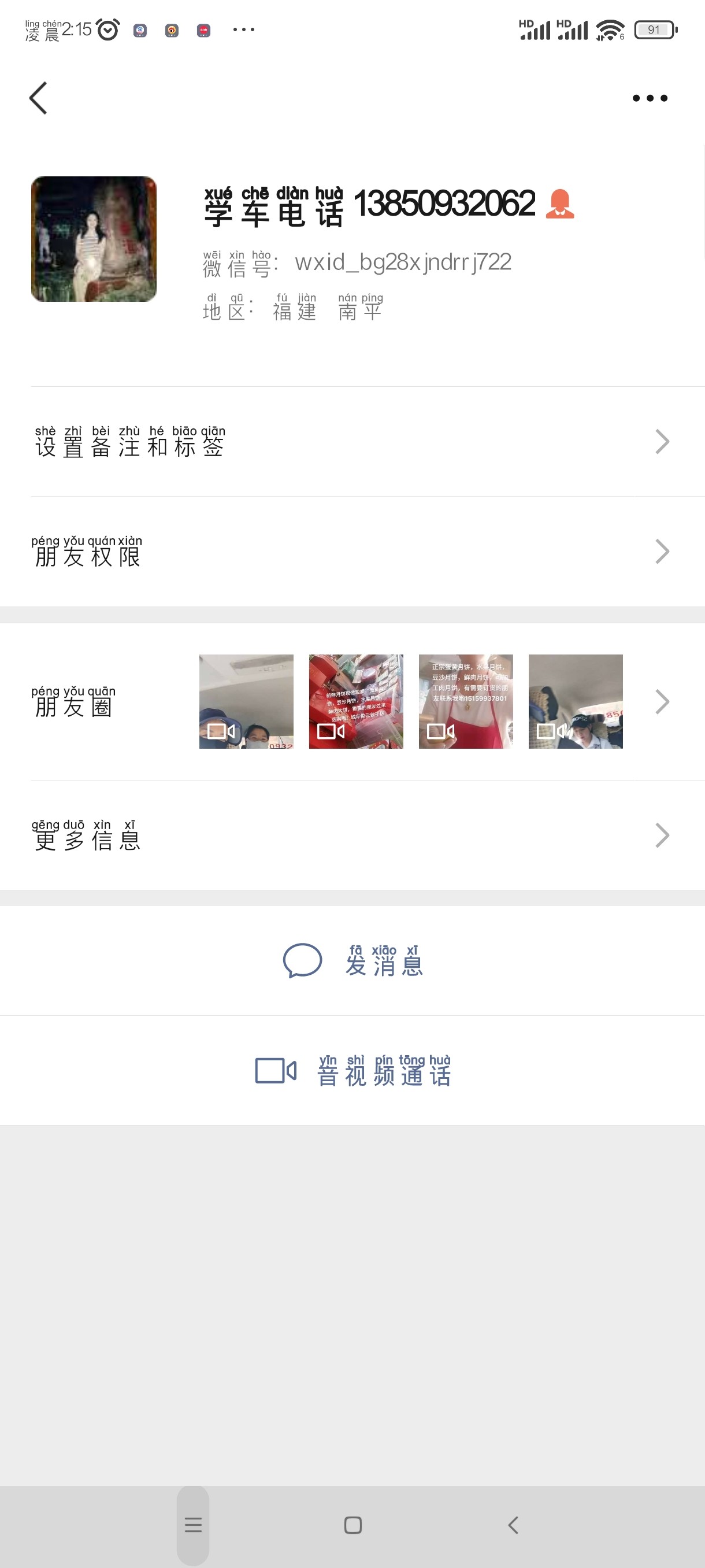The image size is (705, 1568).
Task: Open 更多信息 row
Action: click(352, 835)
